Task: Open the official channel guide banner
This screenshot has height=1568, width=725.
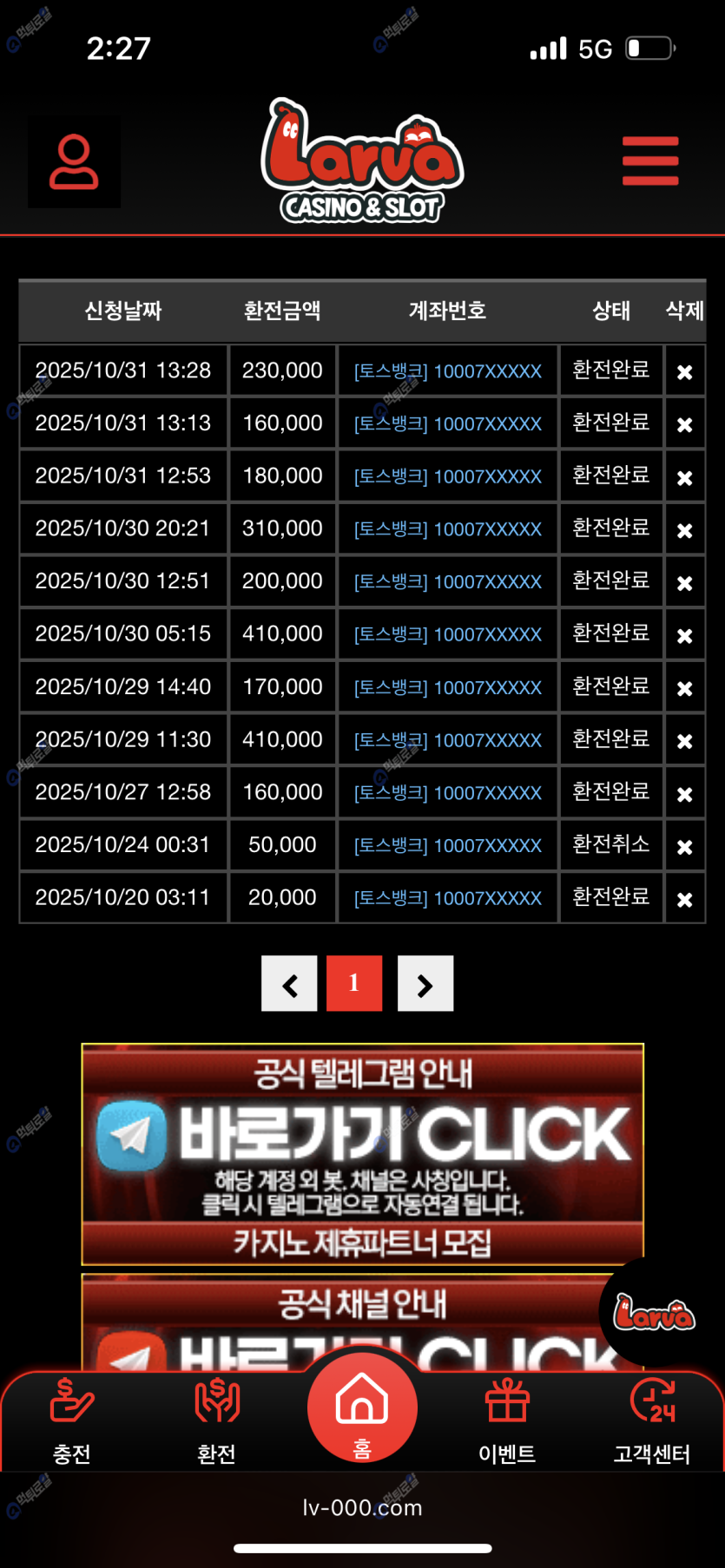Action: (347, 1321)
